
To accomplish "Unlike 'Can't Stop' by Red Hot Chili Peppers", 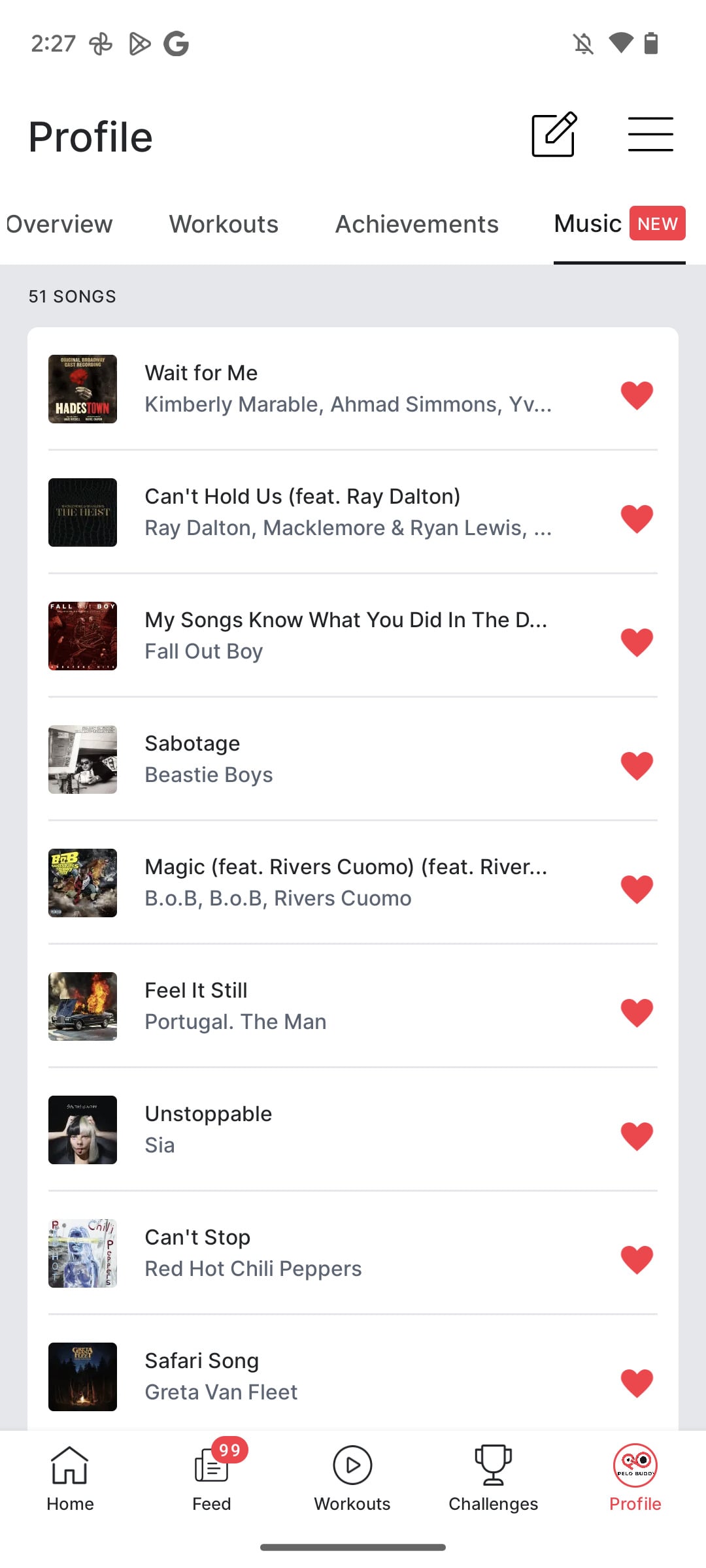I will pos(637,1260).
